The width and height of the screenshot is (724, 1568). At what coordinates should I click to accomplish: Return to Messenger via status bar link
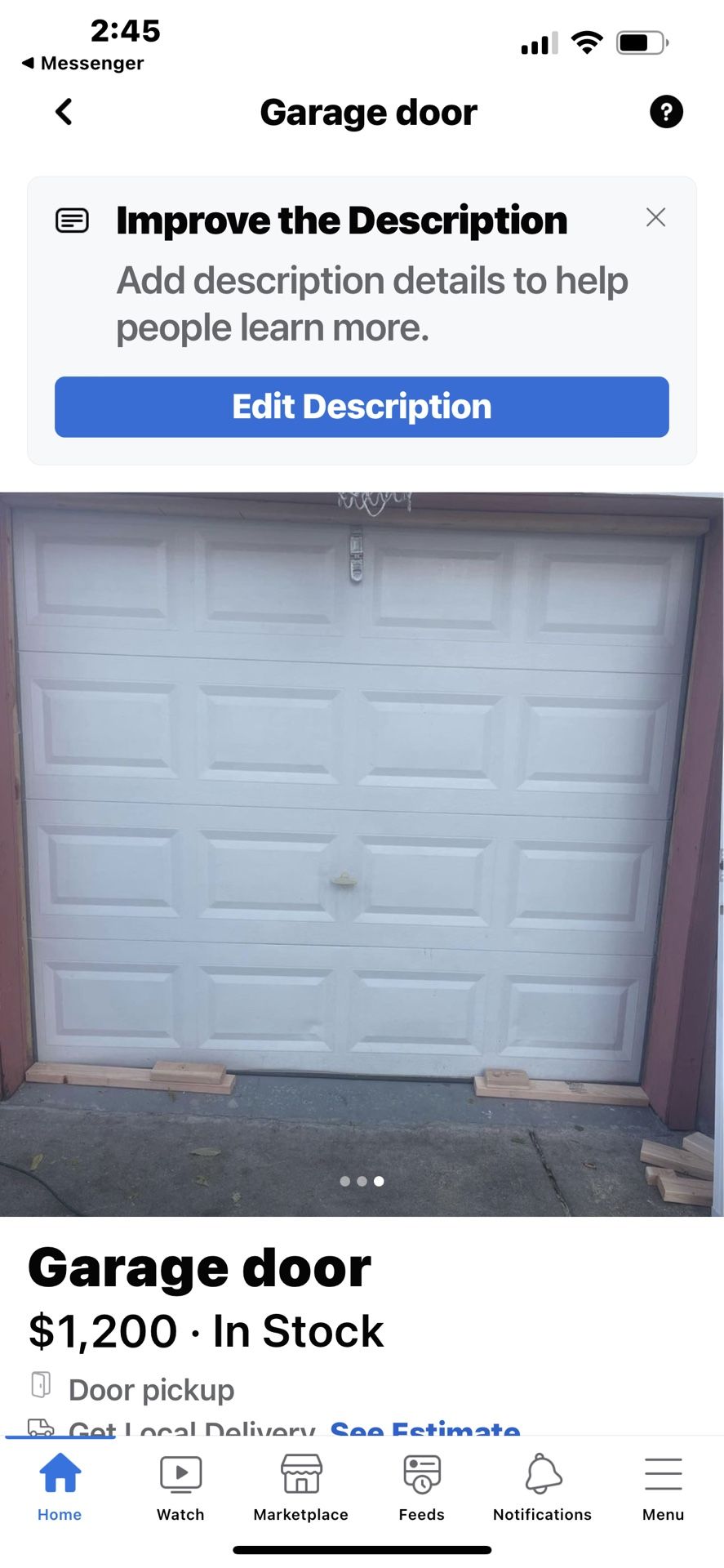pyautogui.click(x=80, y=62)
